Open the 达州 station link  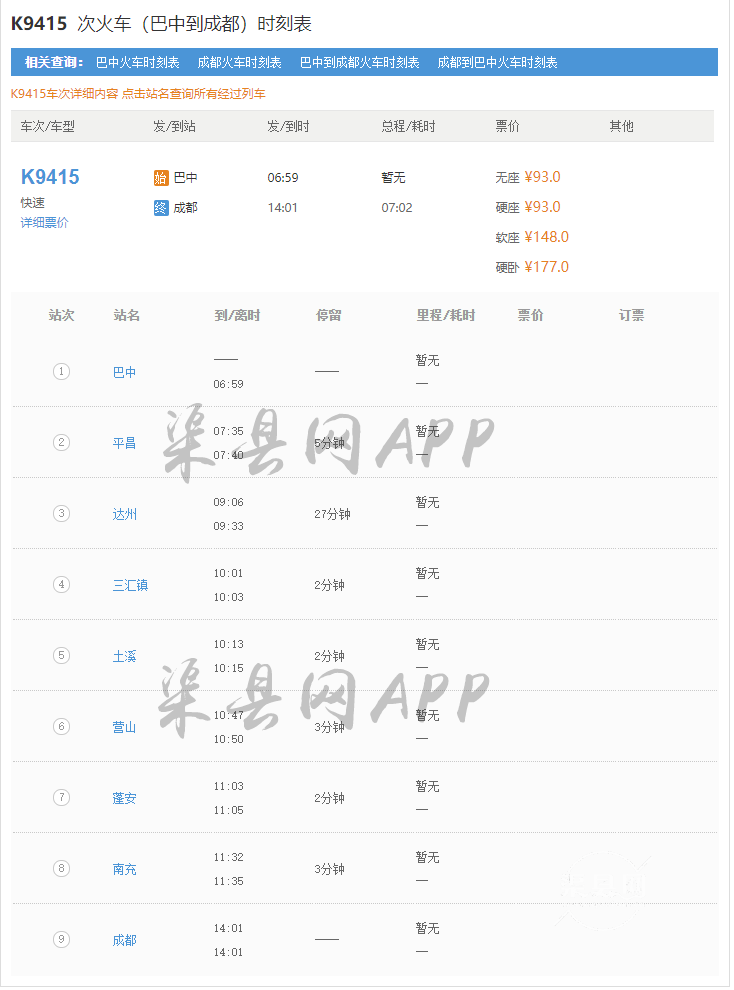click(124, 514)
